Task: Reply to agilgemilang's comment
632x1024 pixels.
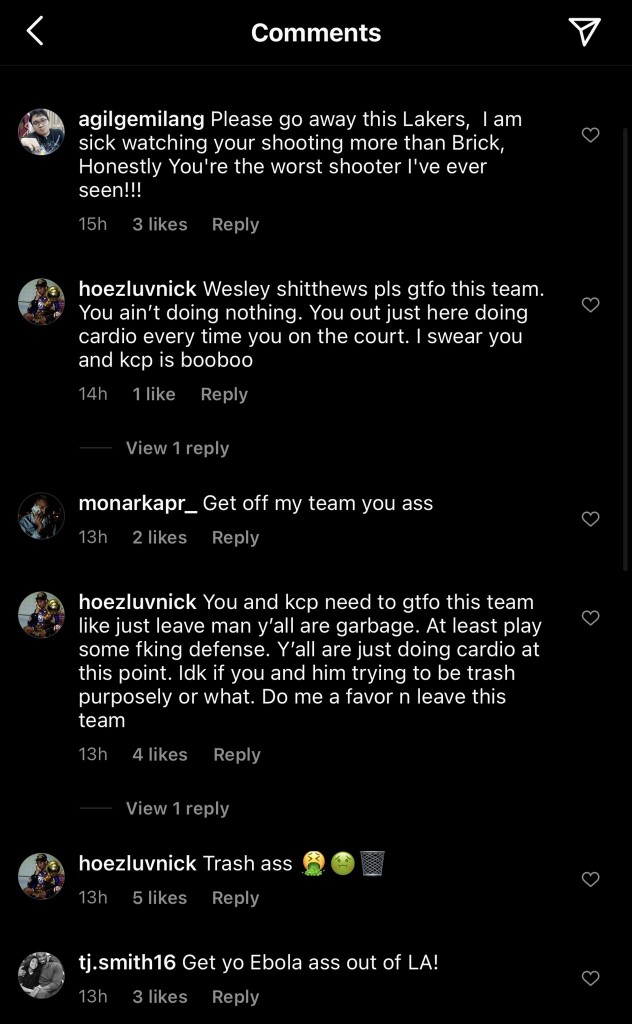Action: pos(235,225)
